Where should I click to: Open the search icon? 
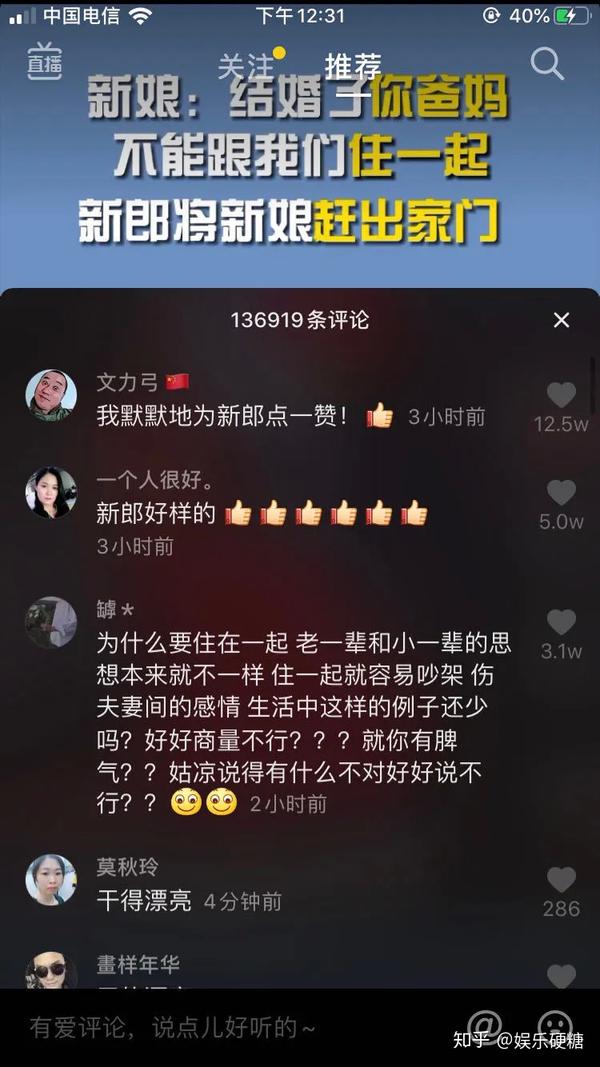547,64
